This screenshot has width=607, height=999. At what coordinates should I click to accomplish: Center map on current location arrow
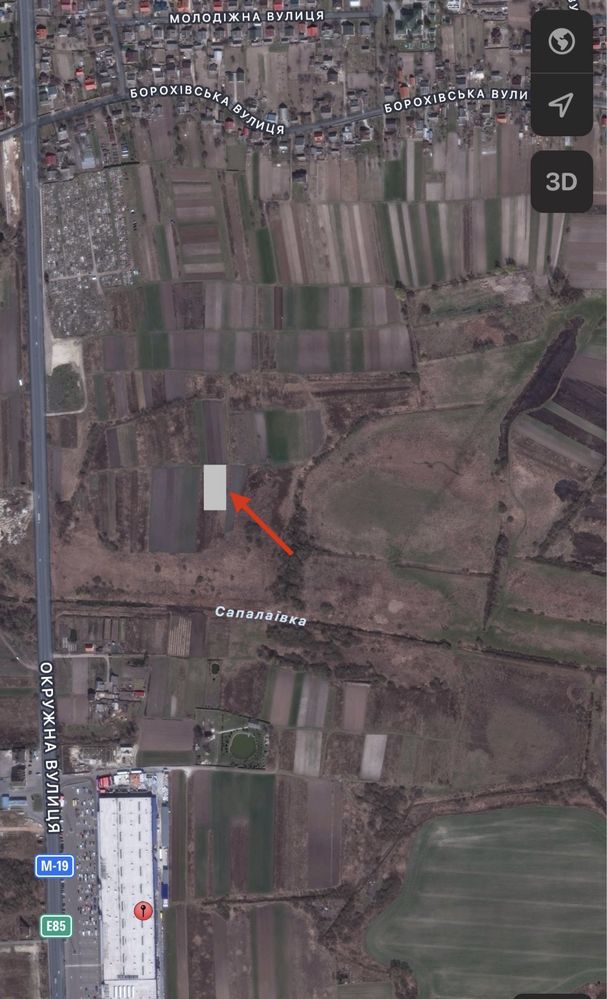561,104
